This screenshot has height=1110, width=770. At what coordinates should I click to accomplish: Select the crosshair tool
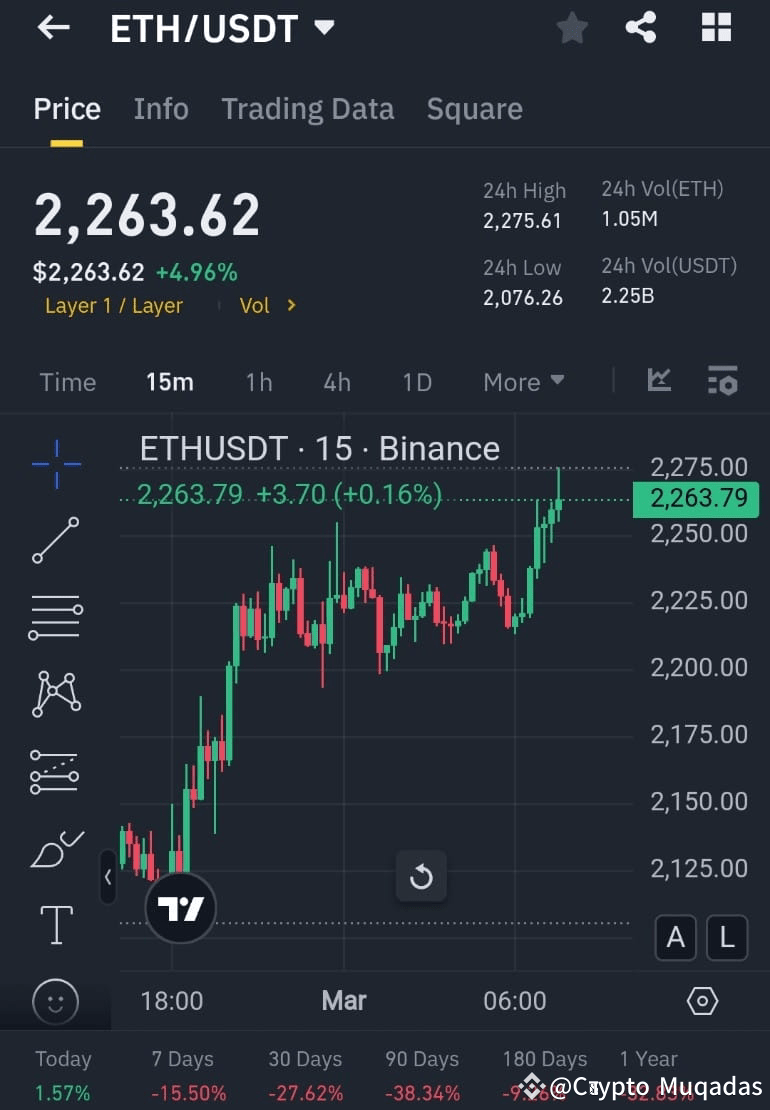(x=55, y=463)
